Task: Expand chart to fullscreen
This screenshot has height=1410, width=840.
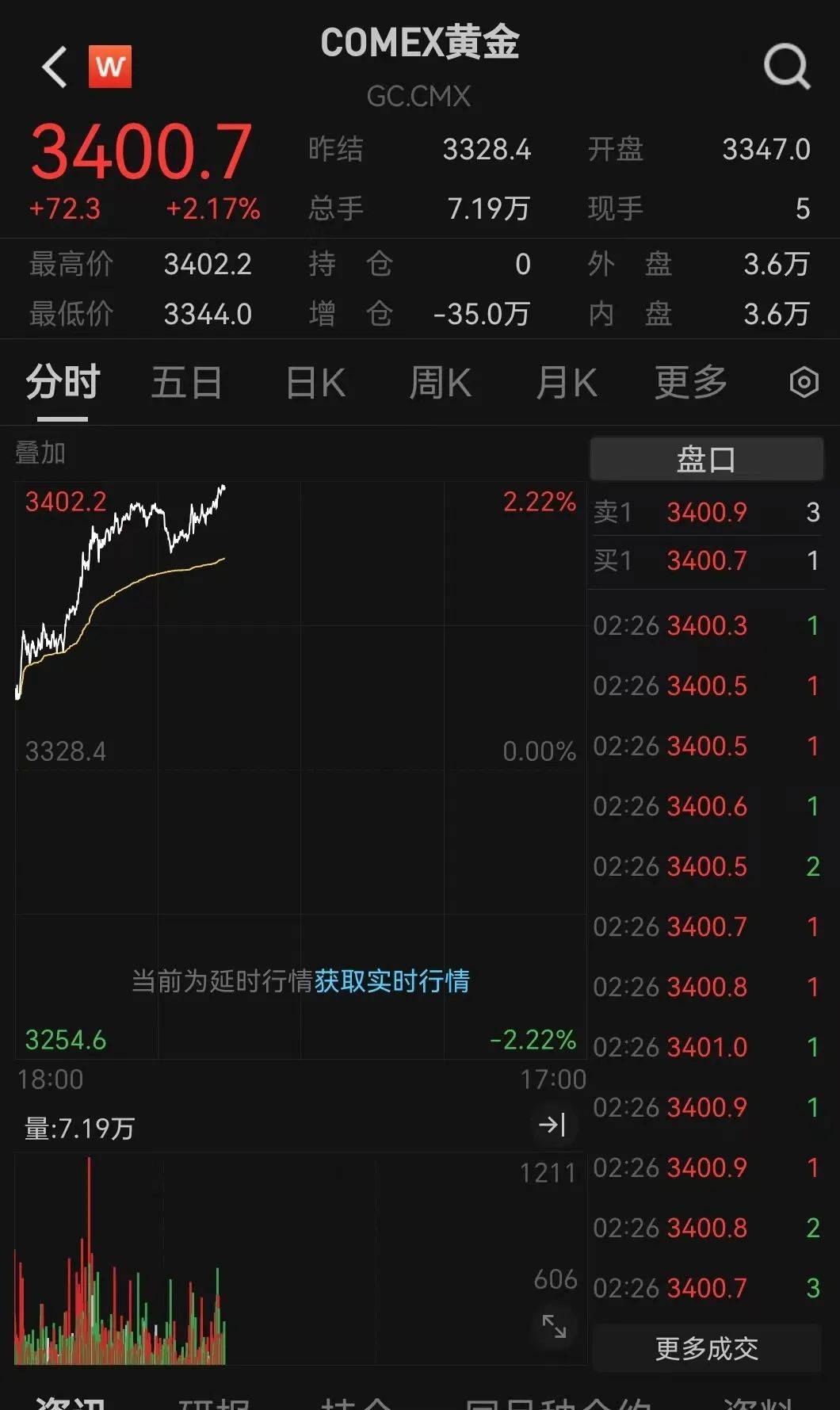Action: [554, 1326]
